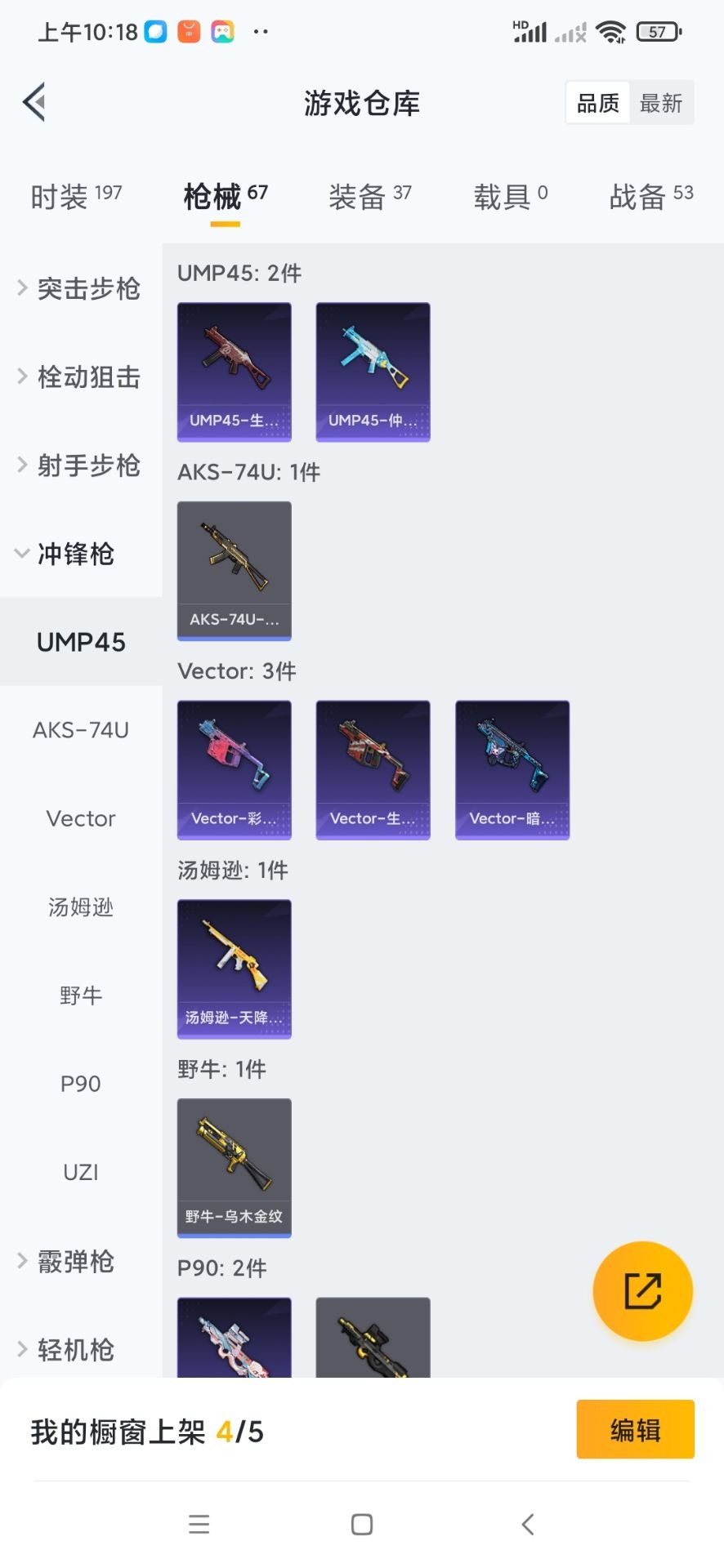Switch to the 时装 tab
Screen dimensions: 724x1568
click(x=75, y=197)
